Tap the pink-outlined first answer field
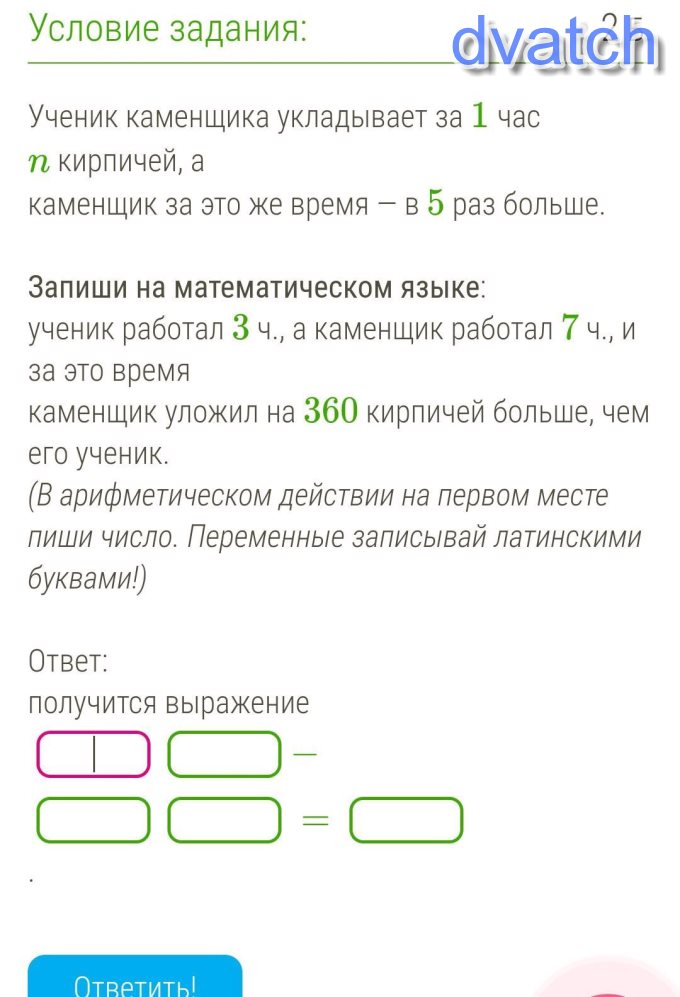 (94, 754)
